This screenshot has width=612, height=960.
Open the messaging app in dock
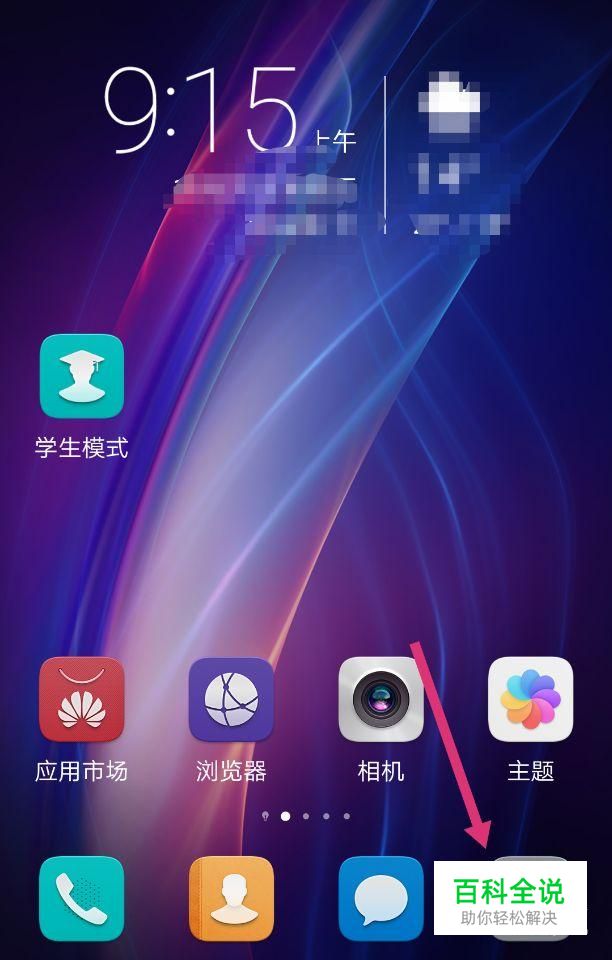click(381, 898)
